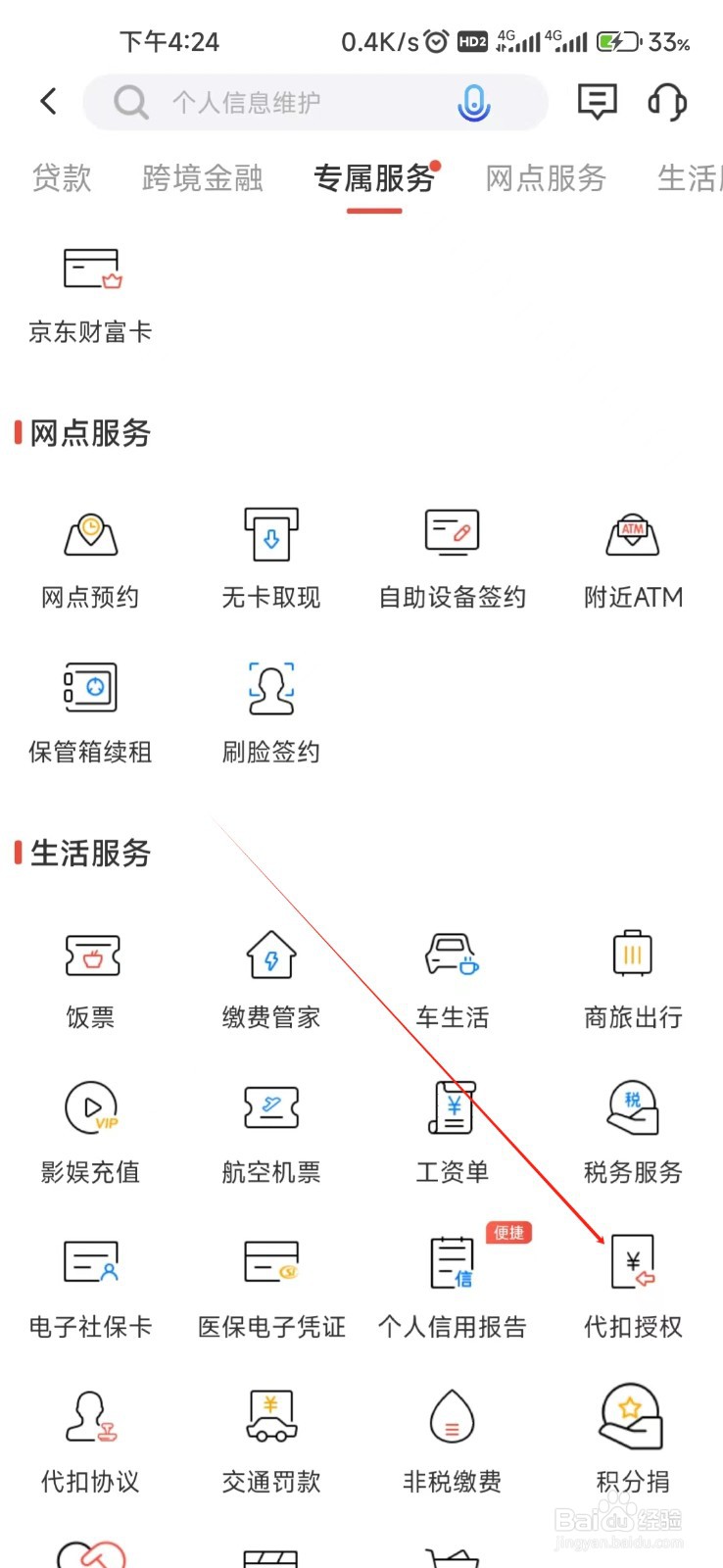View the 工资单 salary slip
The width and height of the screenshot is (723, 1568).
[x=452, y=1127]
